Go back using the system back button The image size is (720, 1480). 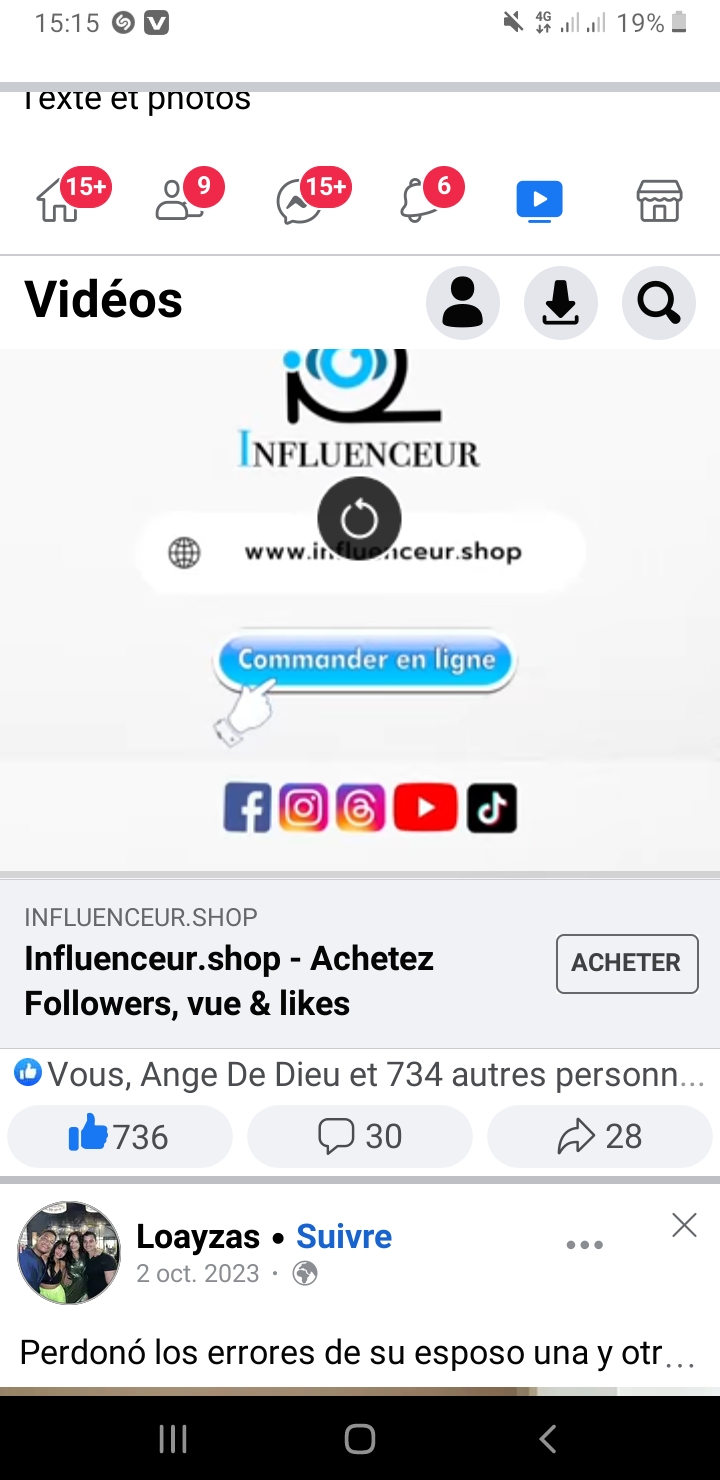[x=547, y=1438]
